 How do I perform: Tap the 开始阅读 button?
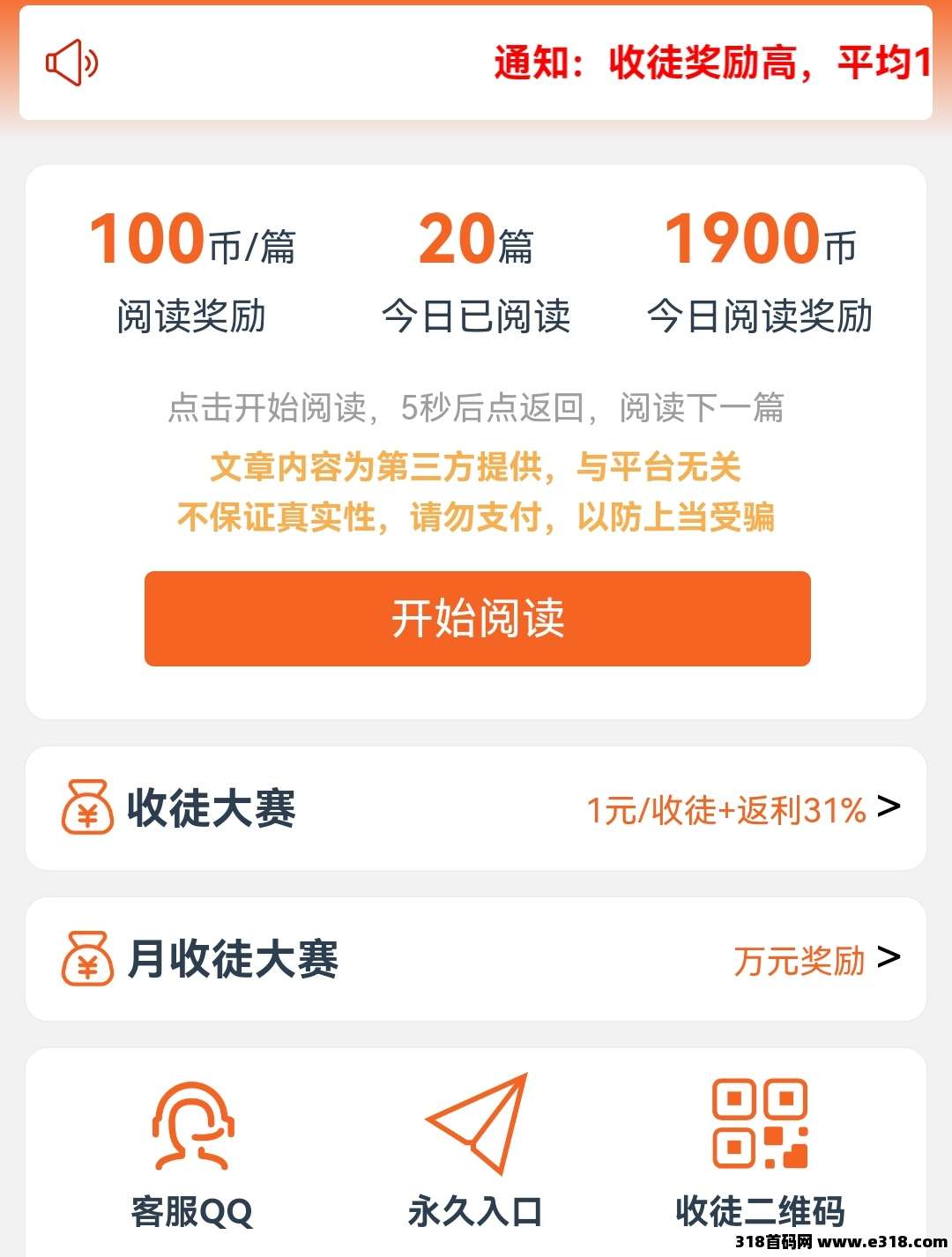[477, 618]
